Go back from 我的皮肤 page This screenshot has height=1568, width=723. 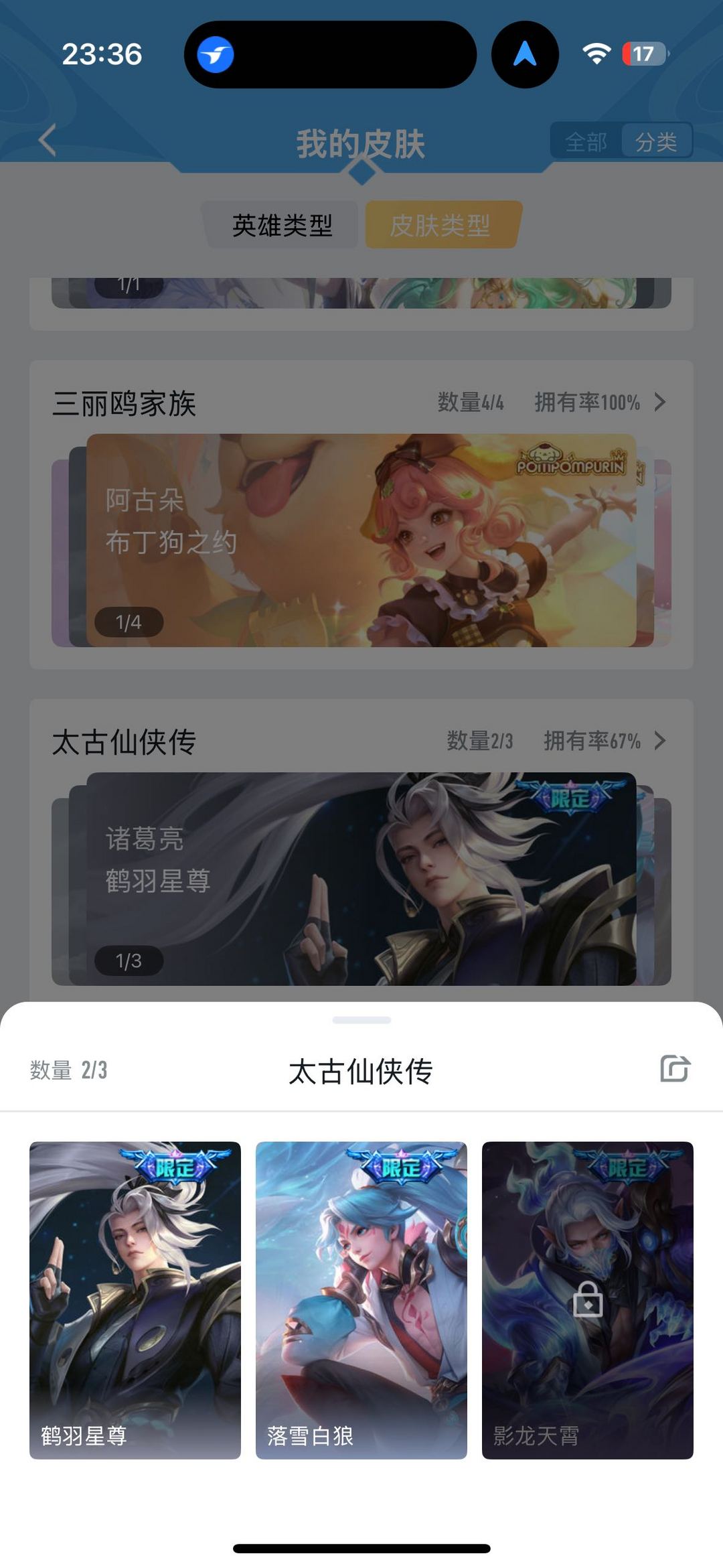tap(47, 141)
